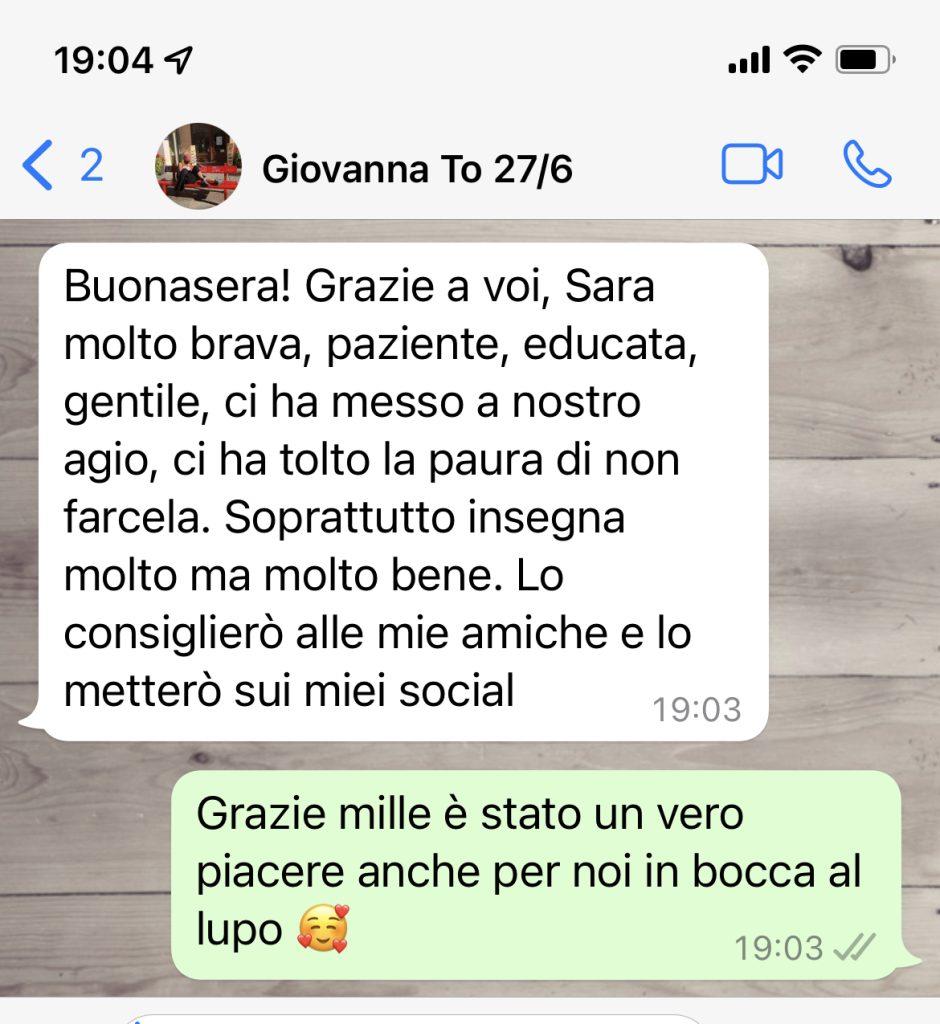
Task: Start a video call with Giovanna
Action: tap(752, 166)
